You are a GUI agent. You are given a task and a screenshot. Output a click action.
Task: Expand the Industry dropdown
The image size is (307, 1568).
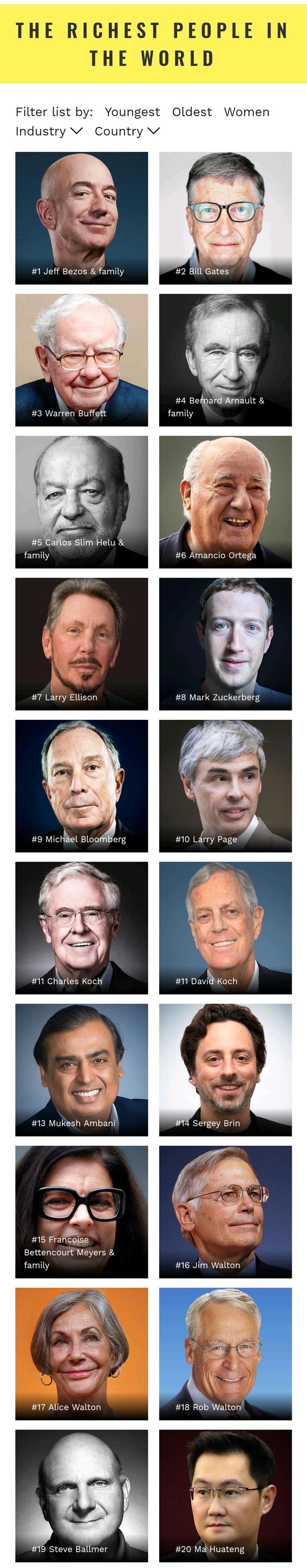point(49,131)
